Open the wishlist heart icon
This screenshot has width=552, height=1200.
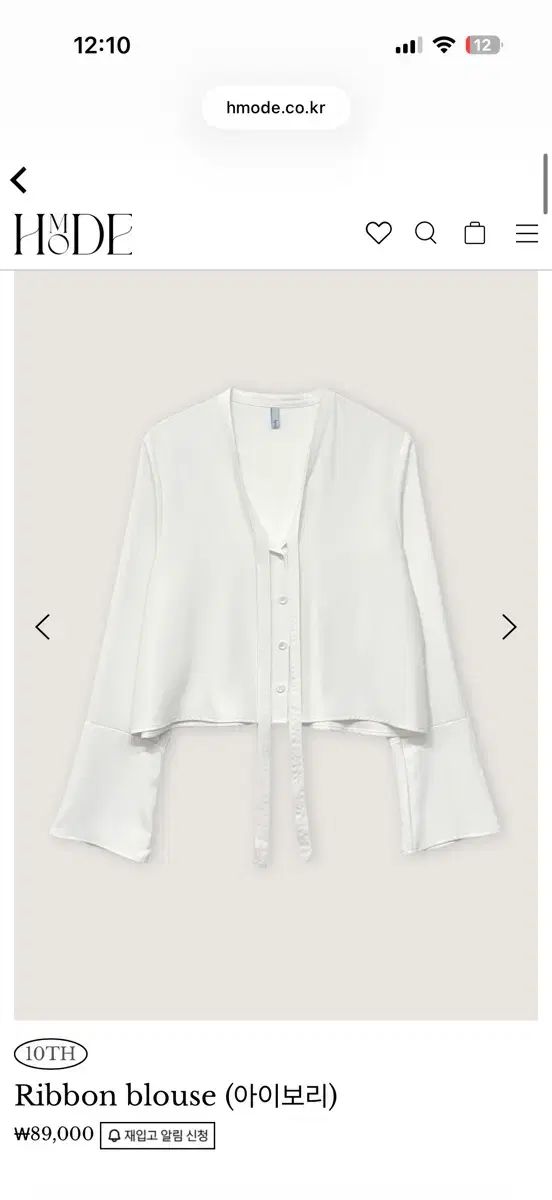coord(379,233)
